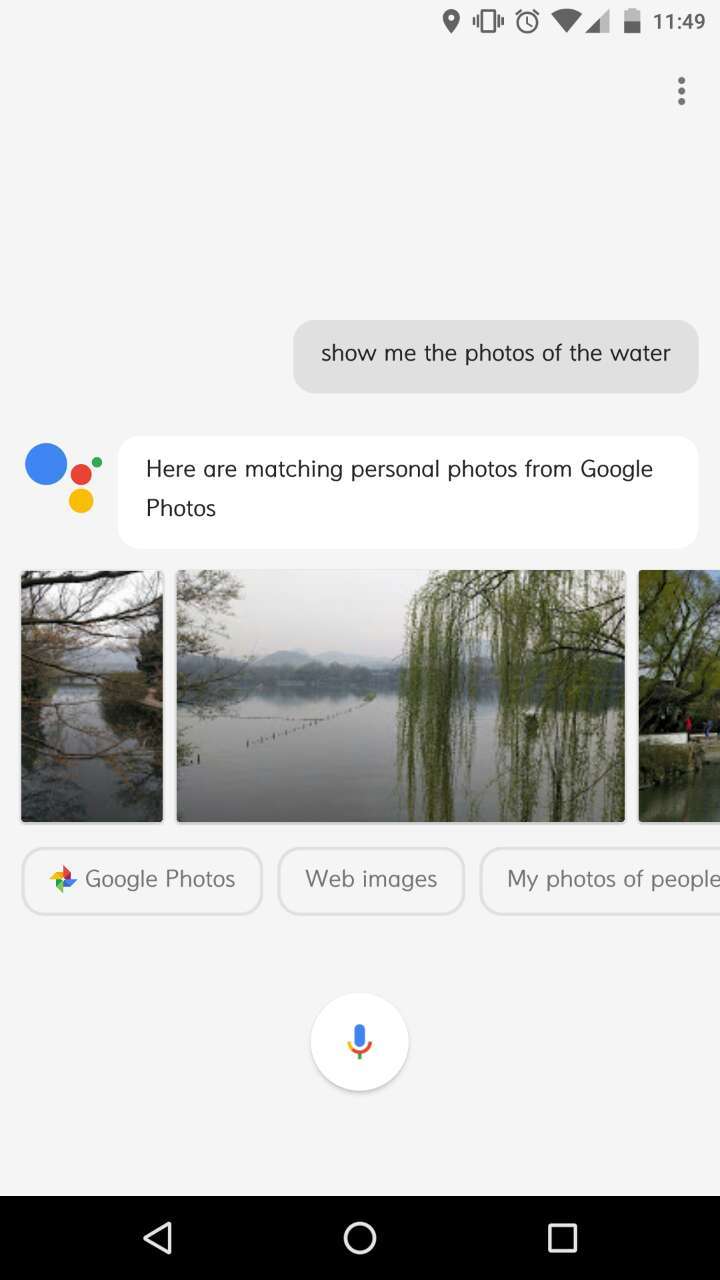The width and height of the screenshot is (720, 1280).
Task: Select the Web images suggestion chip
Action: pyautogui.click(x=371, y=880)
